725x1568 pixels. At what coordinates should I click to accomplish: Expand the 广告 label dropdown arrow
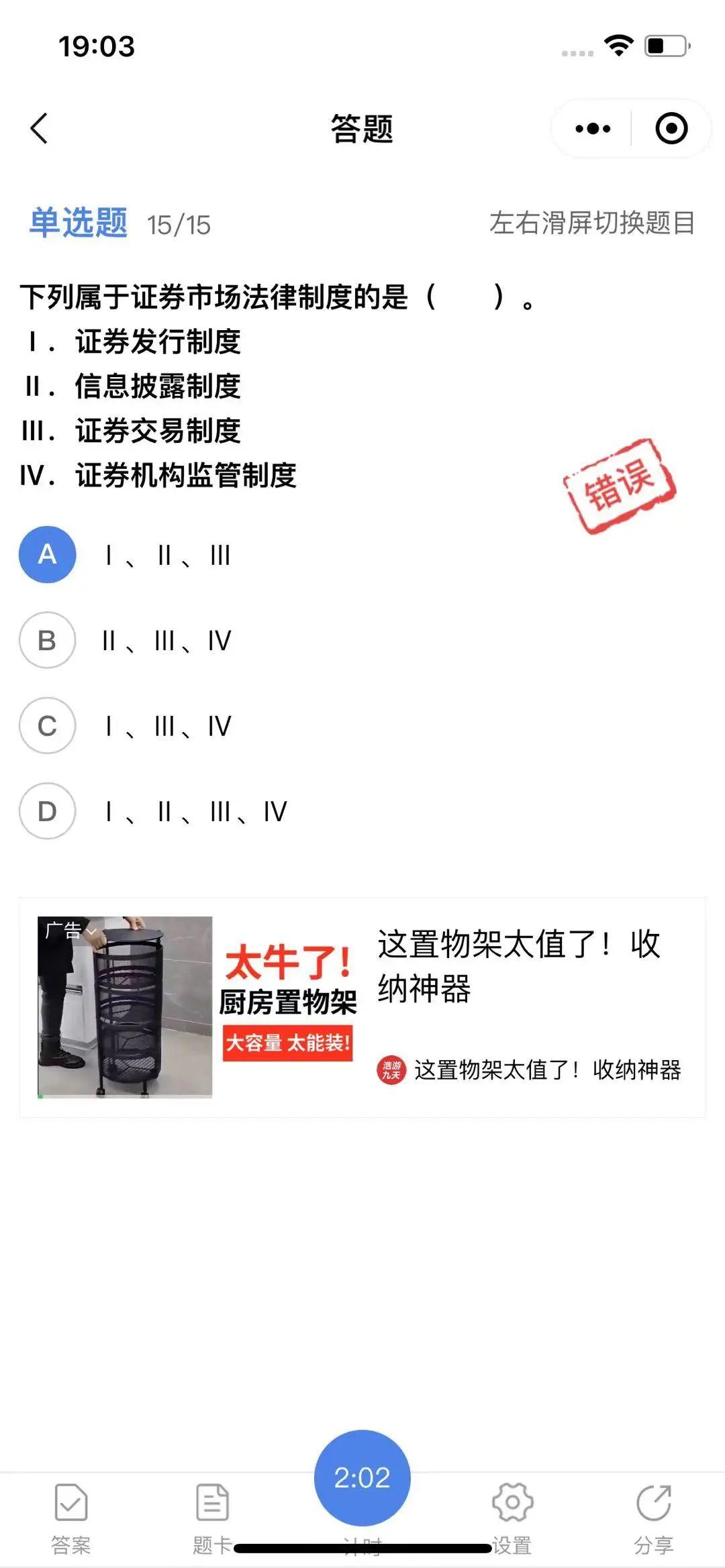(91, 931)
